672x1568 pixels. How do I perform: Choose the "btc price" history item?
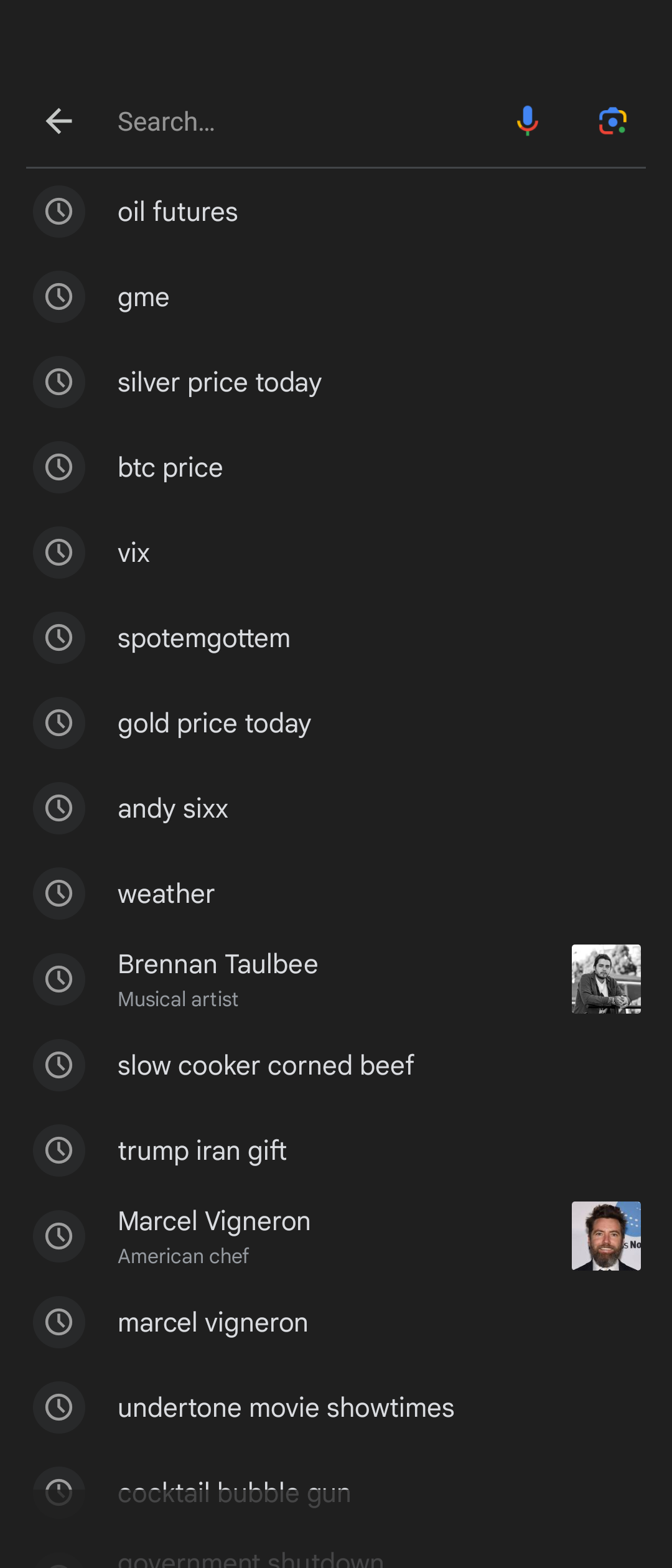tap(336, 467)
